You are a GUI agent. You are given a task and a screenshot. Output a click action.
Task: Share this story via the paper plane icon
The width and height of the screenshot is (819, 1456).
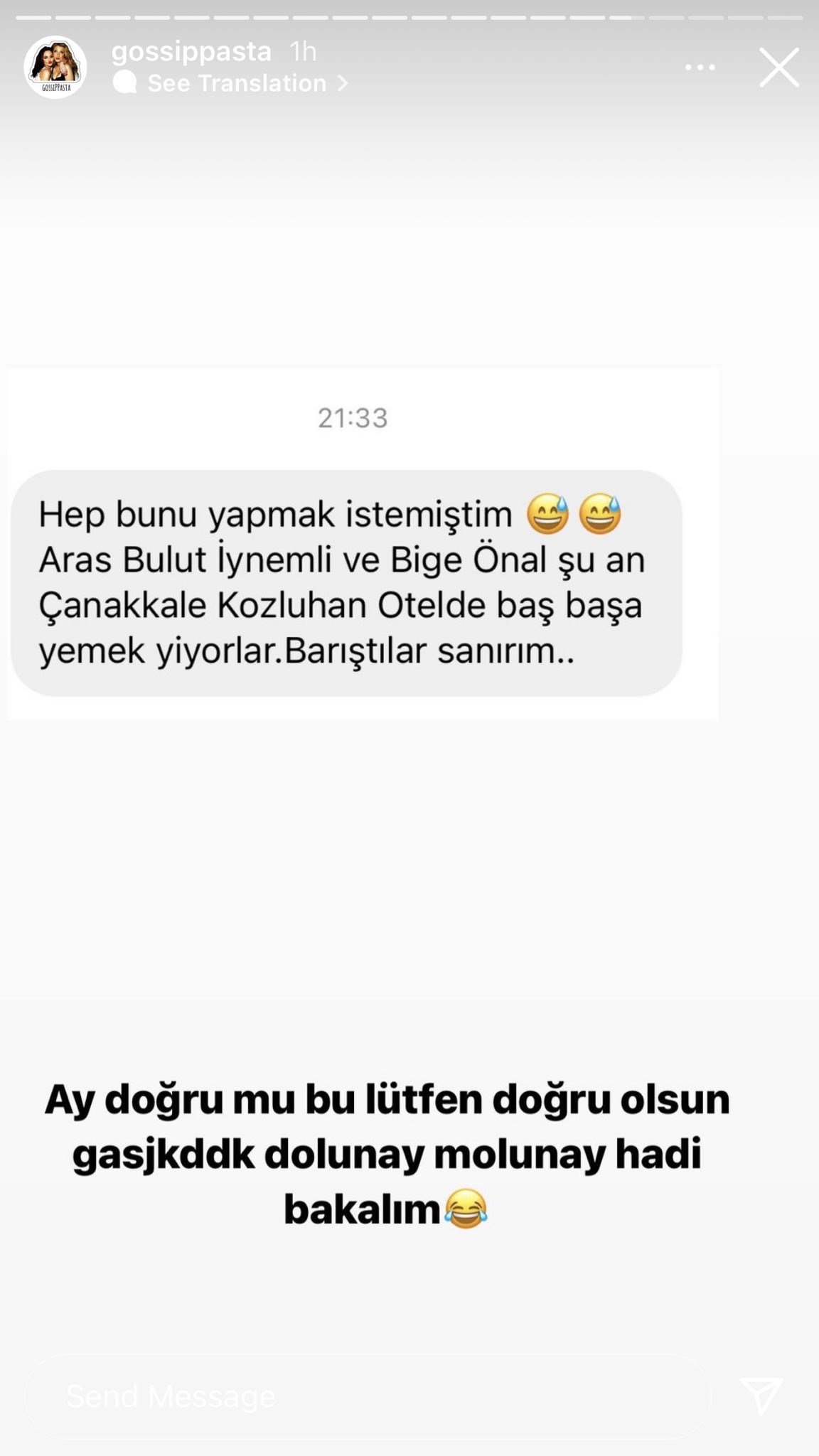tap(761, 1395)
